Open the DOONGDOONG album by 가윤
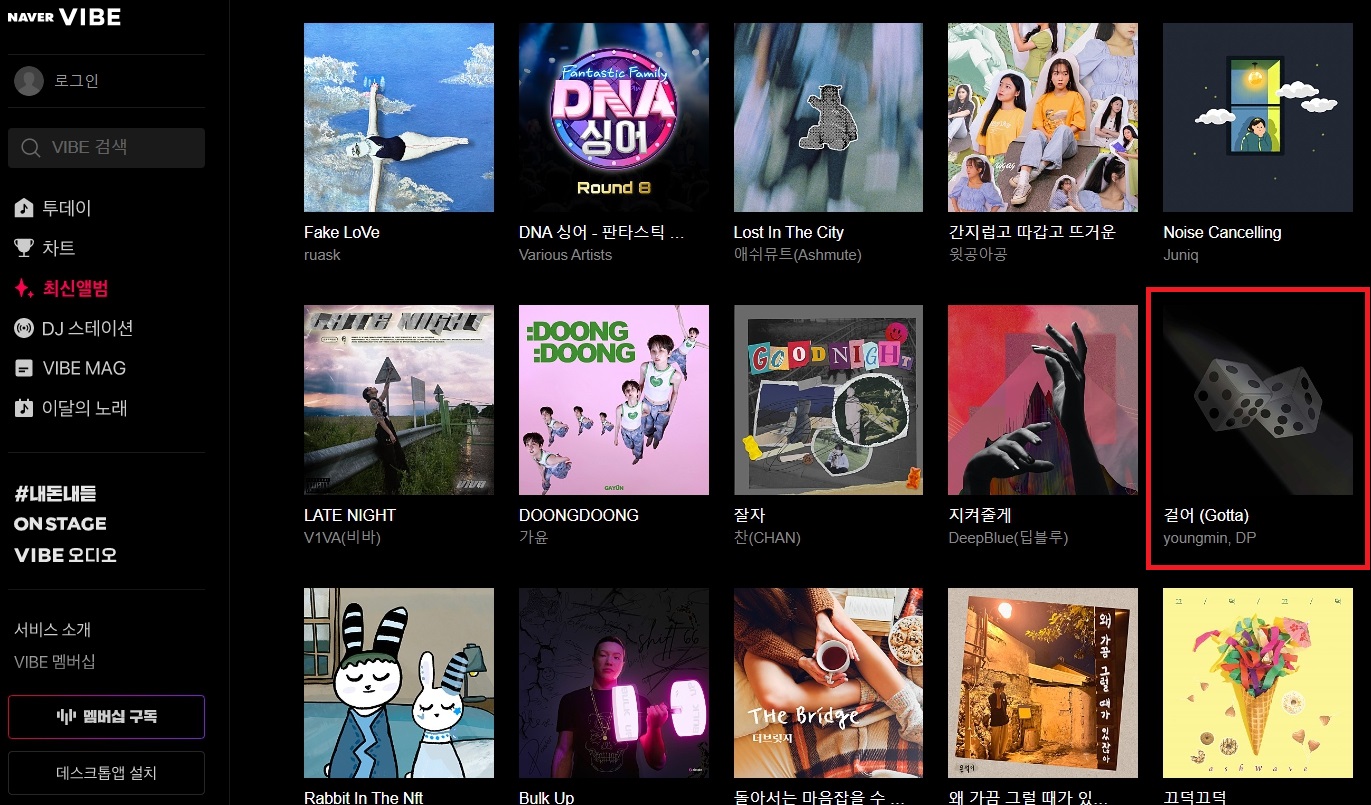1371x805 pixels. point(613,400)
